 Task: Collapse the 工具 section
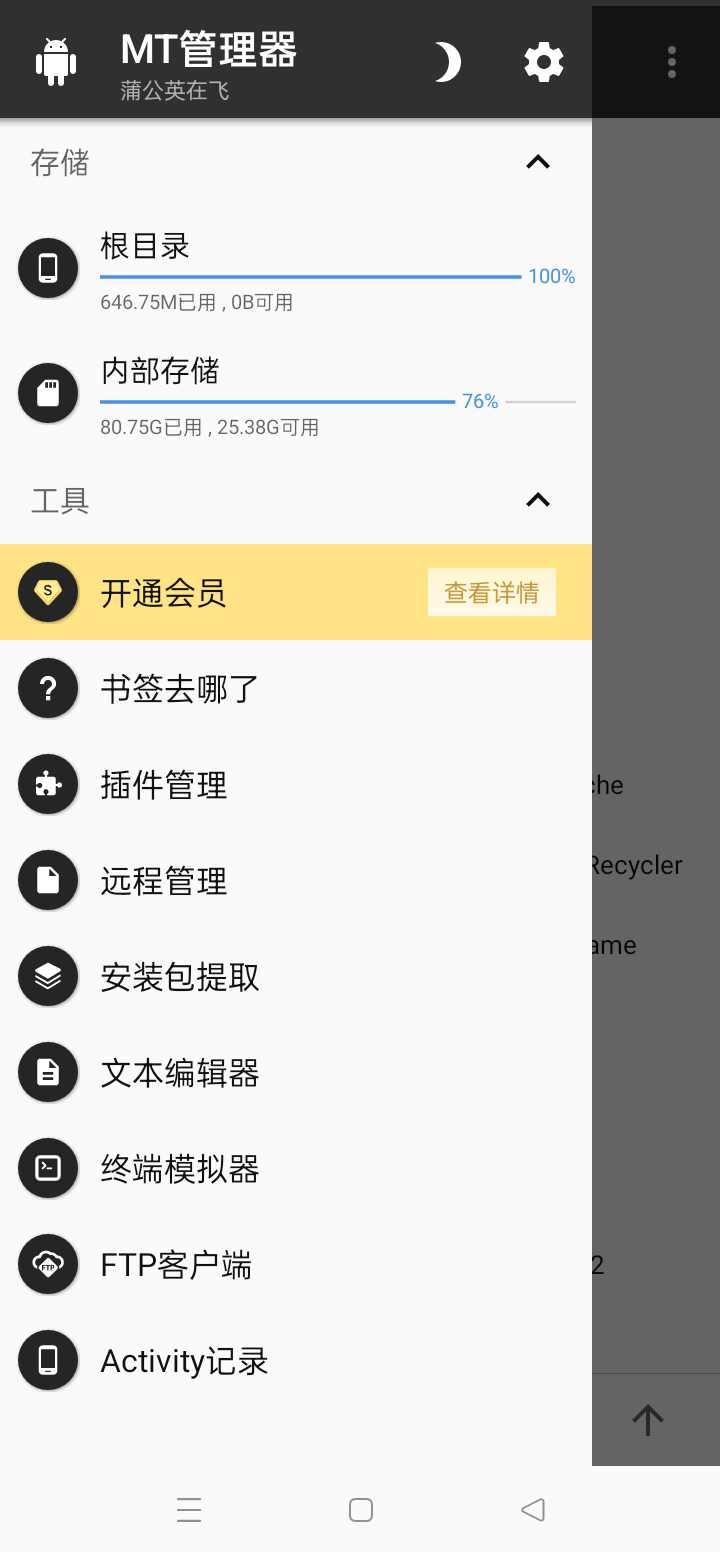[537, 500]
